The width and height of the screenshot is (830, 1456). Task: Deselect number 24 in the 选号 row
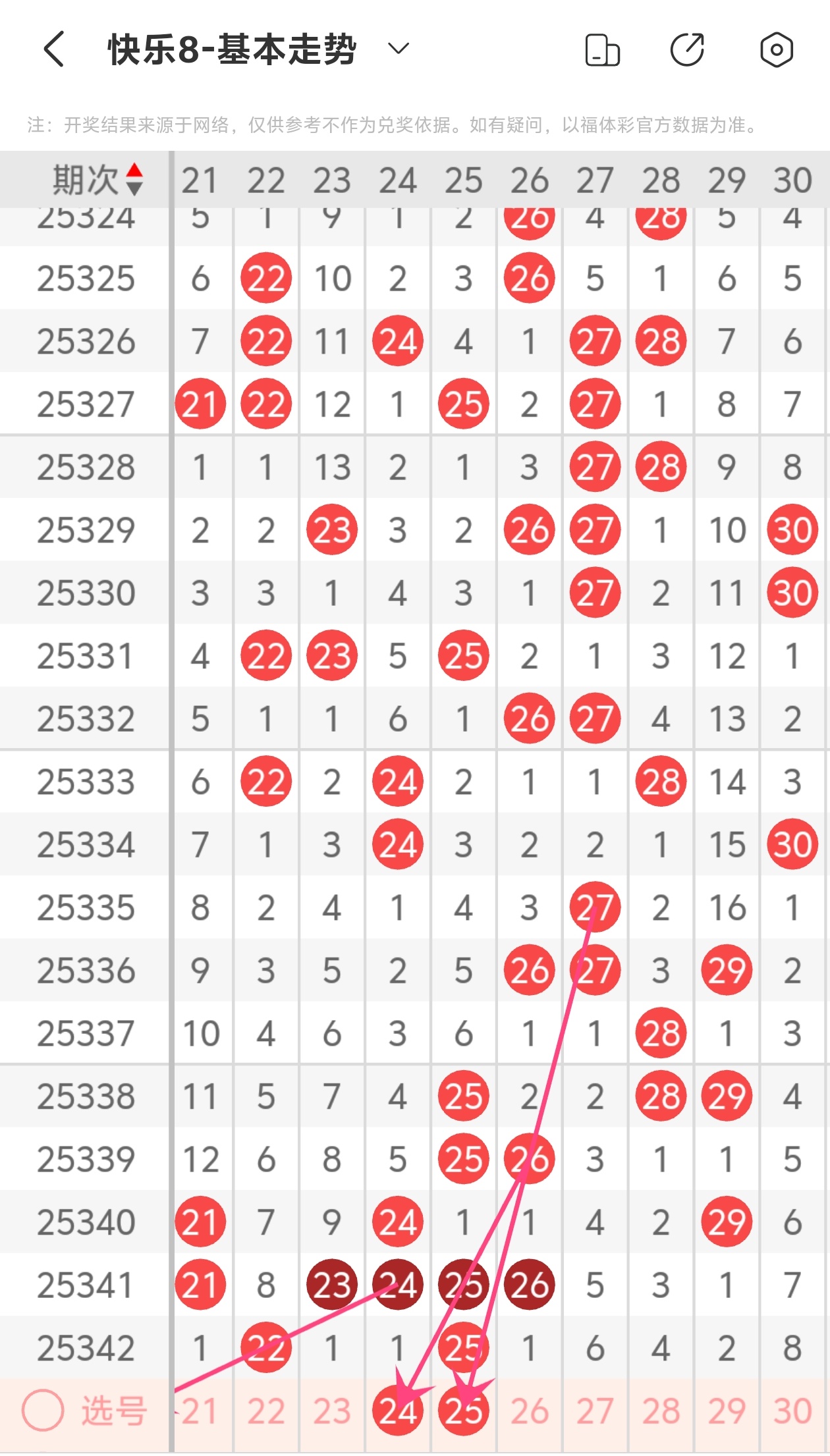398,1411
